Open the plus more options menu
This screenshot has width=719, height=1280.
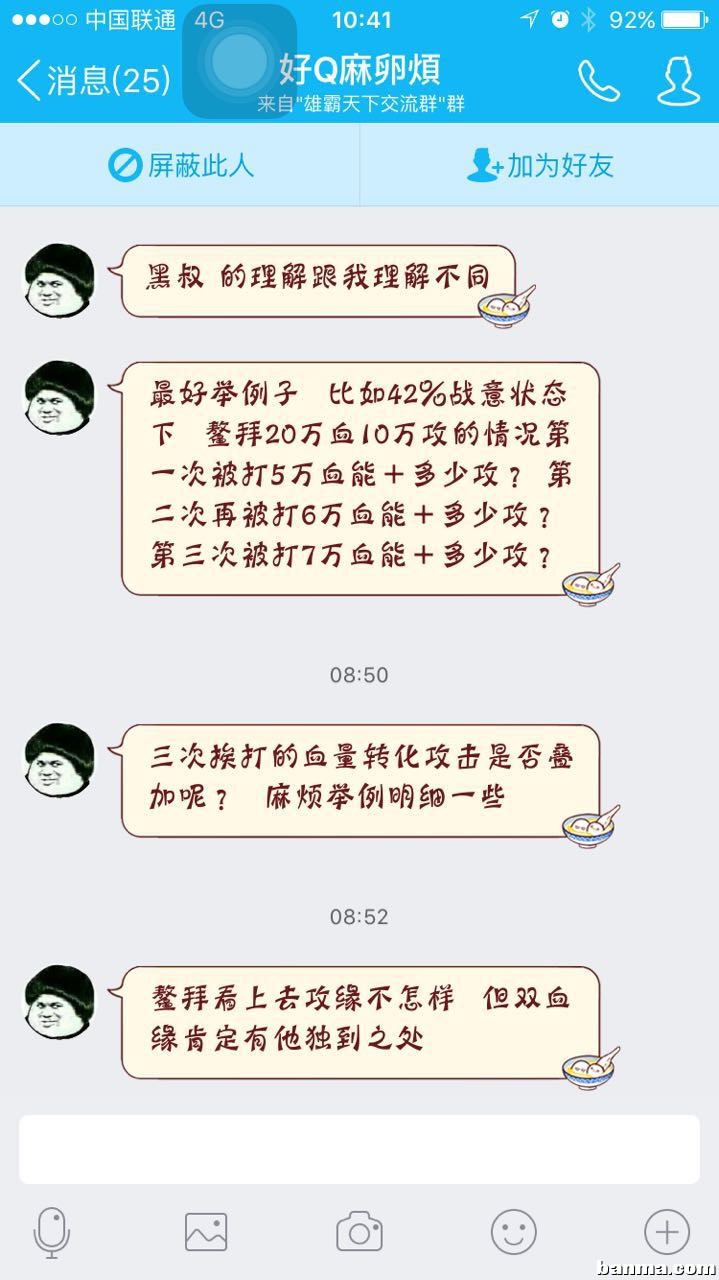click(x=666, y=1232)
